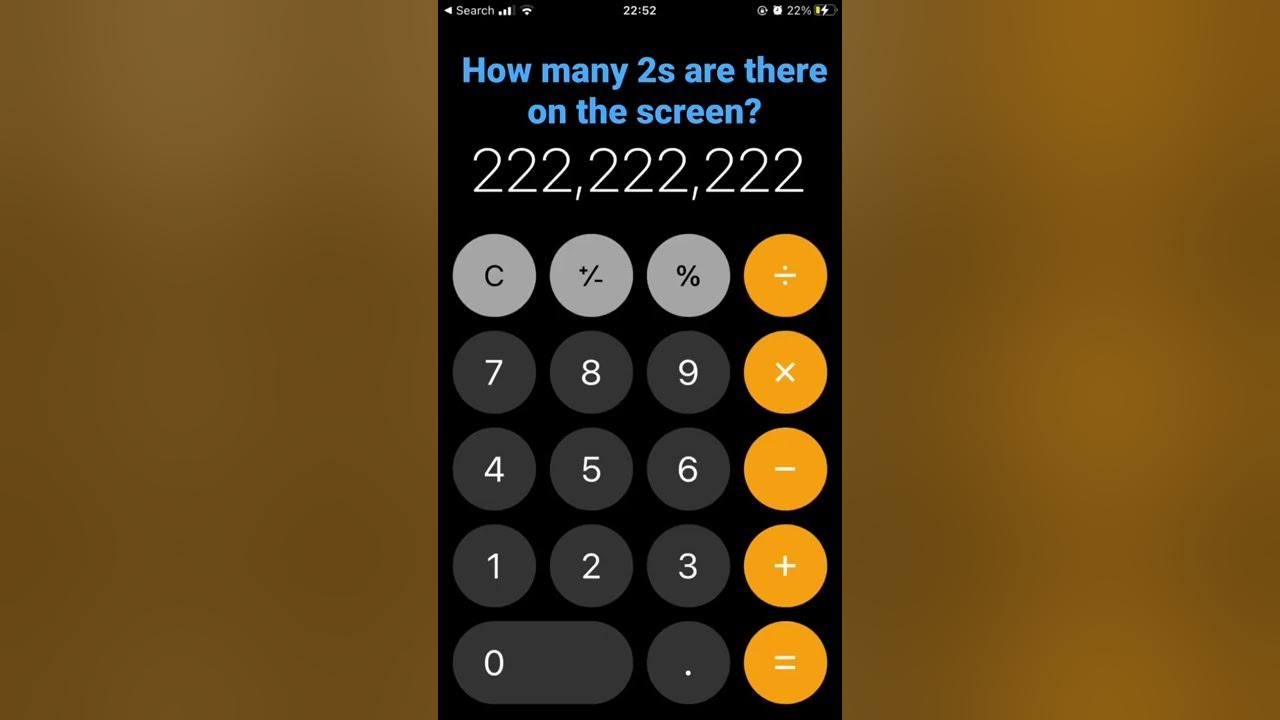Tap the 8 key
The width and height of the screenshot is (1280, 720).
point(591,373)
